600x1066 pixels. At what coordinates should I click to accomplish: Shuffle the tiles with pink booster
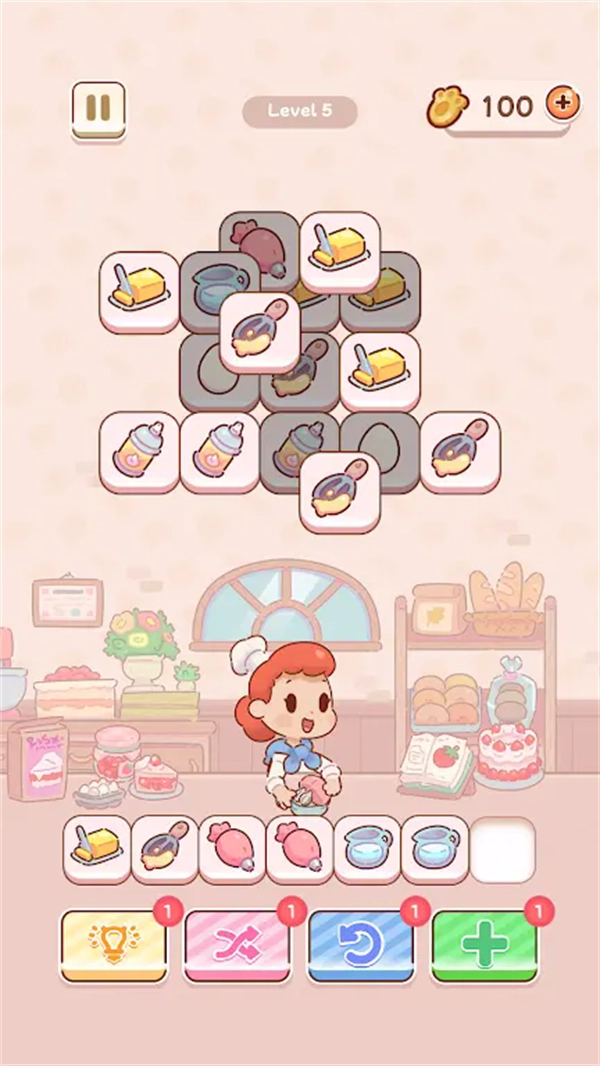[x=236, y=943]
